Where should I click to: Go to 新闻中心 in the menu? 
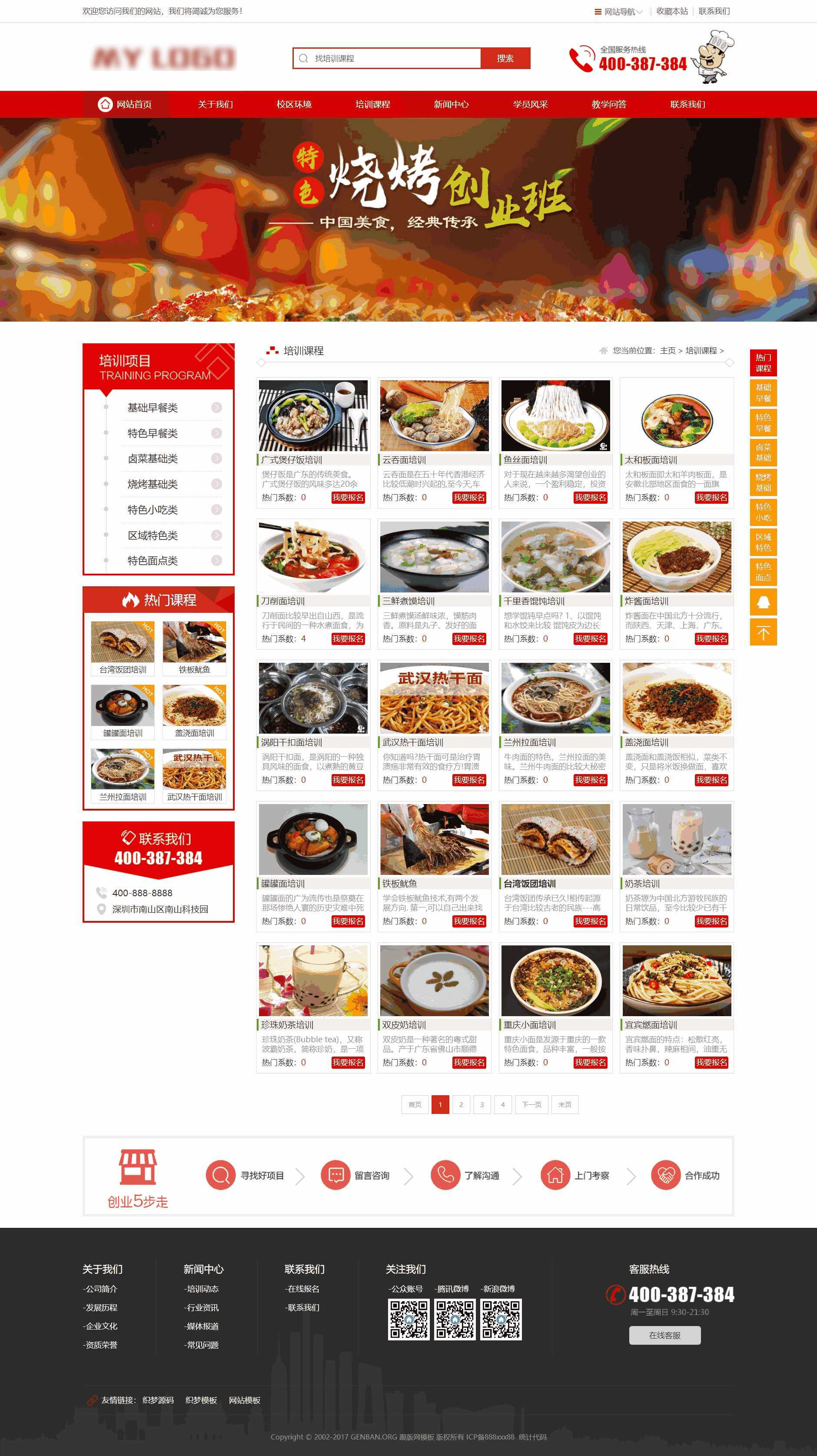pyautogui.click(x=451, y=105)
